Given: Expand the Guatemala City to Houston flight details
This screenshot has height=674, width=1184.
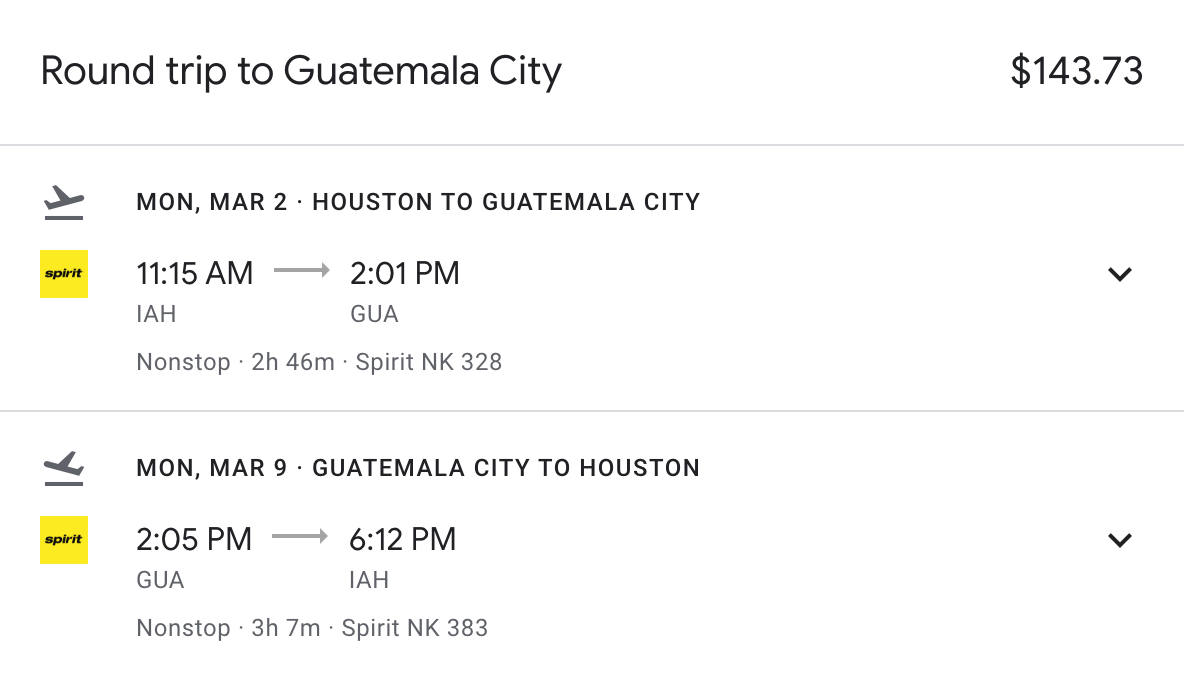Looking at the screenshot, I should click(1120, 540).
